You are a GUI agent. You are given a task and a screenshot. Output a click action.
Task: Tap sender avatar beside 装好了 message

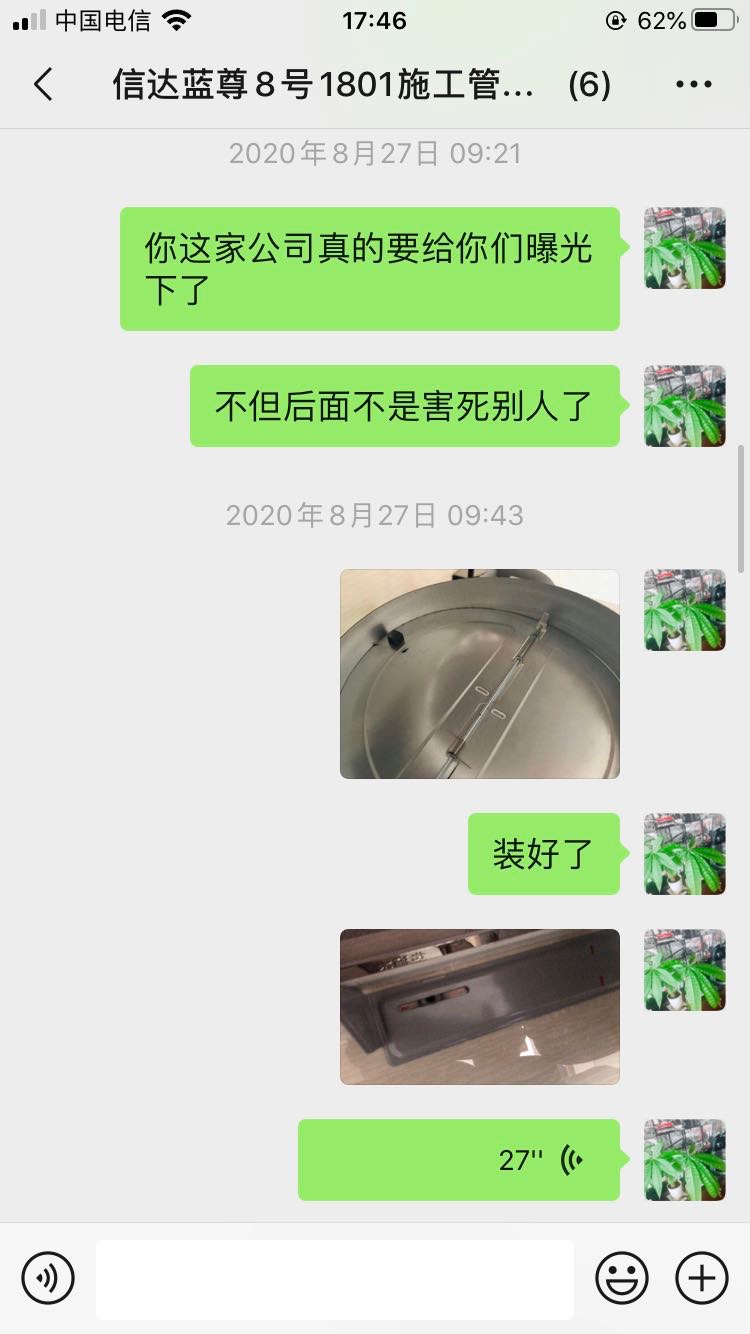point(684,854)
